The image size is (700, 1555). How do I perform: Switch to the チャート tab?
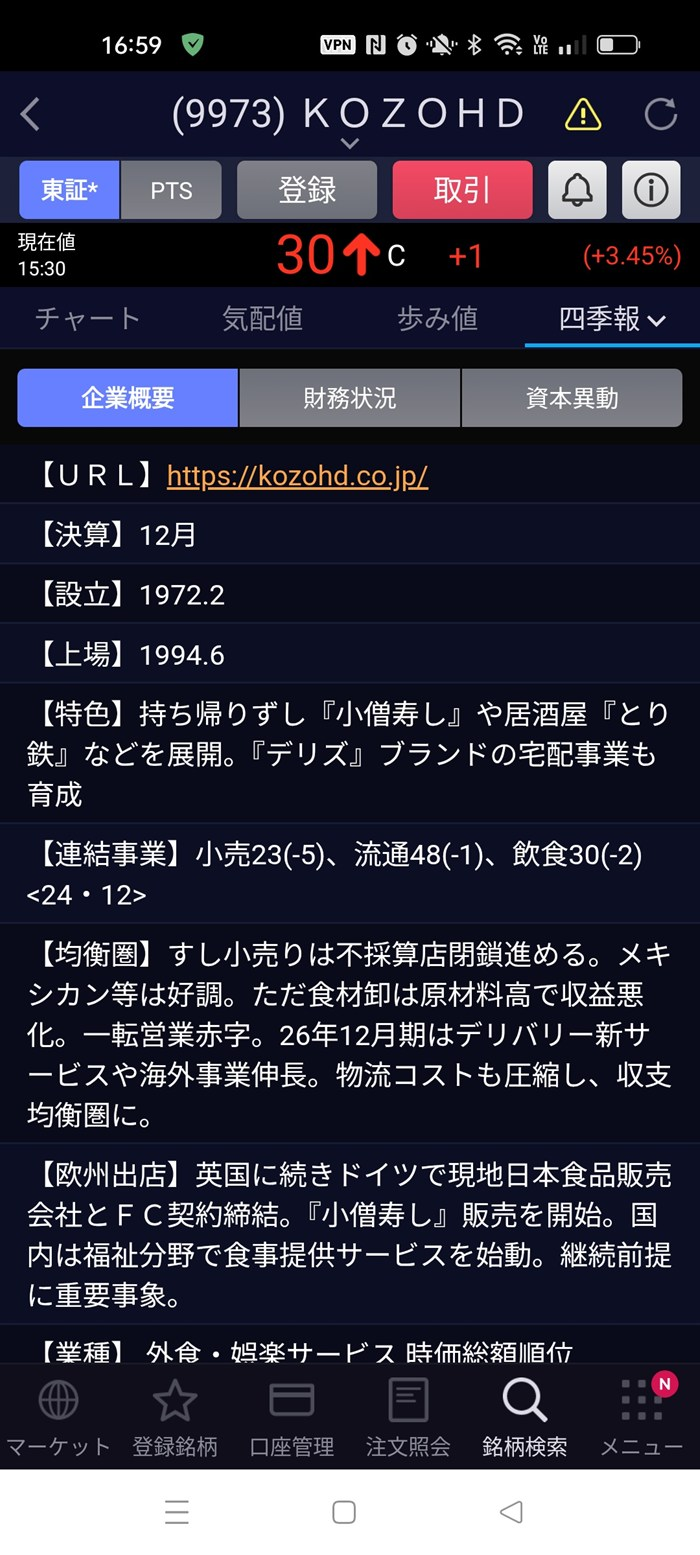pyautogui.click(x=88, y=318)
